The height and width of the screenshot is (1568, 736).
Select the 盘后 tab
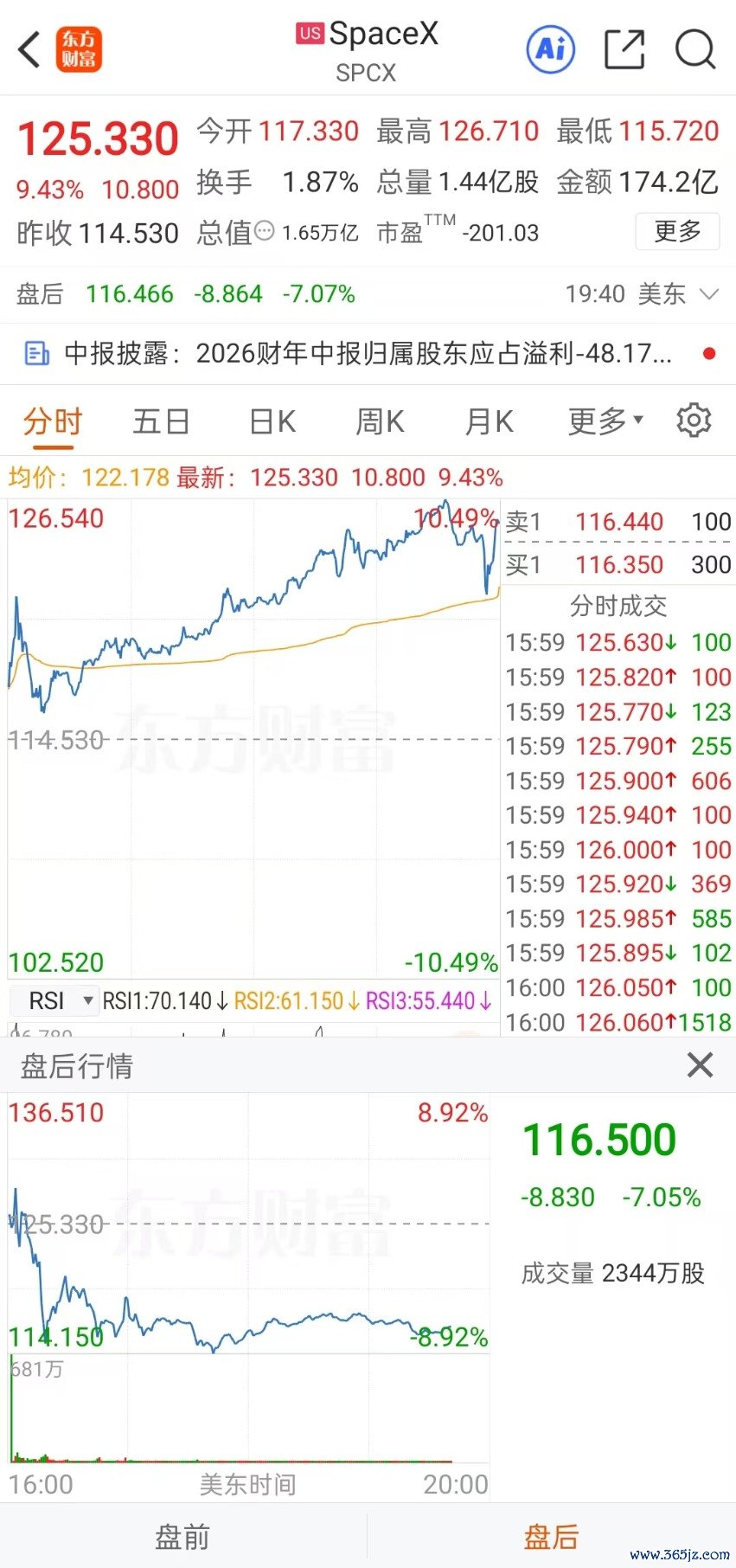click(x=551, y=1537)
